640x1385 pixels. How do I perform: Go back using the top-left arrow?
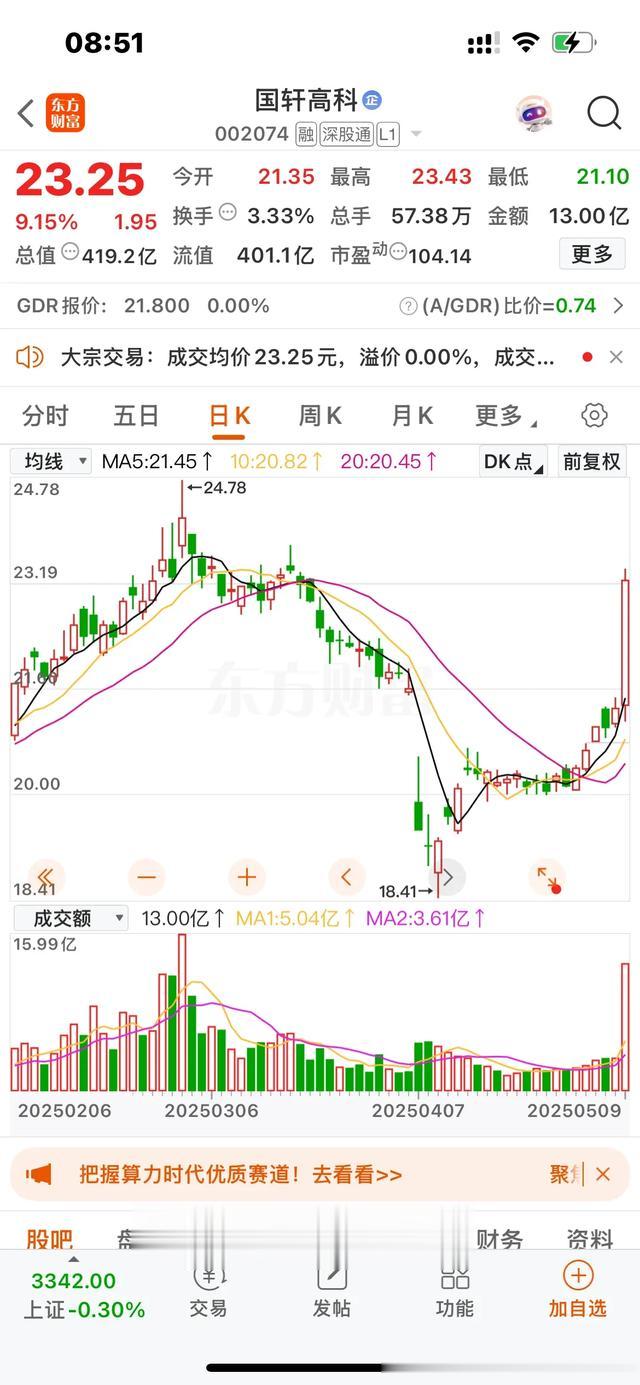pyautogui.click(x=27, y=114)
